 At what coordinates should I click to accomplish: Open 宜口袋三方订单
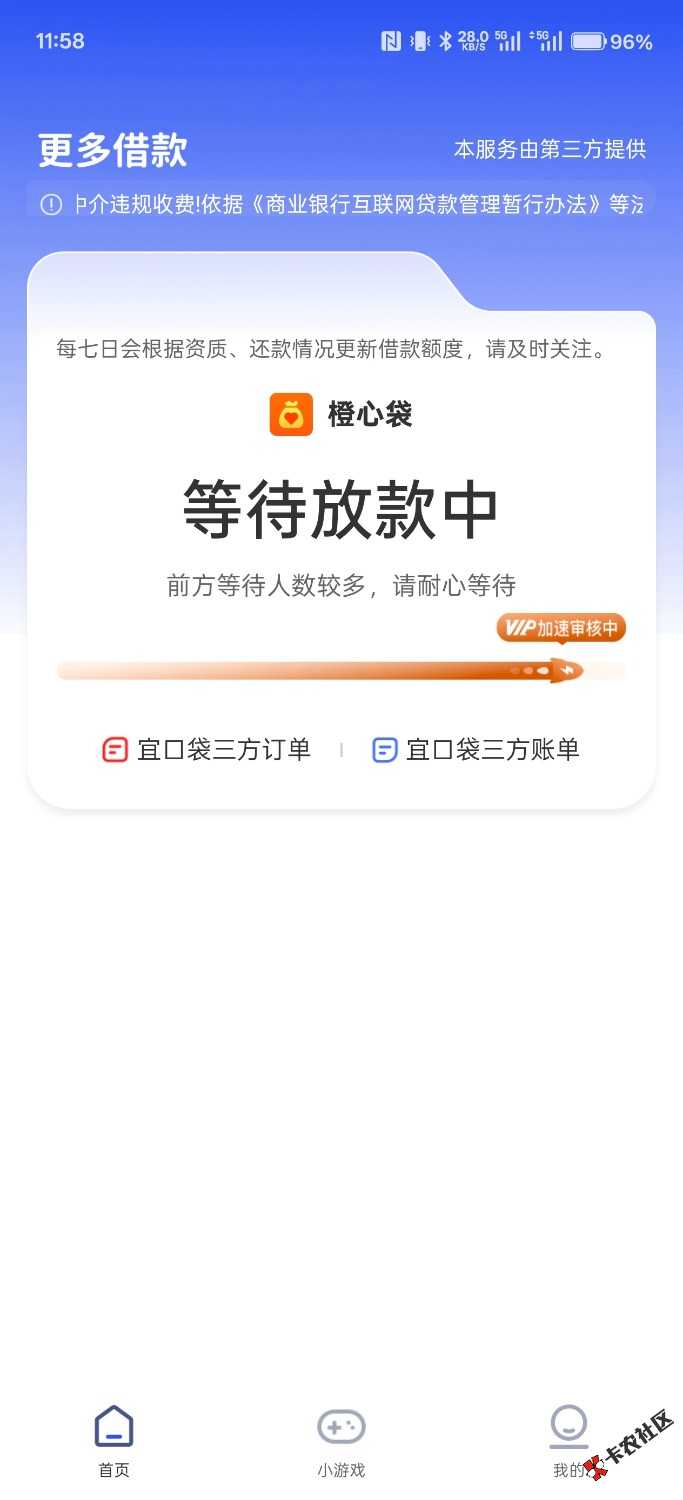coord(207,750)
